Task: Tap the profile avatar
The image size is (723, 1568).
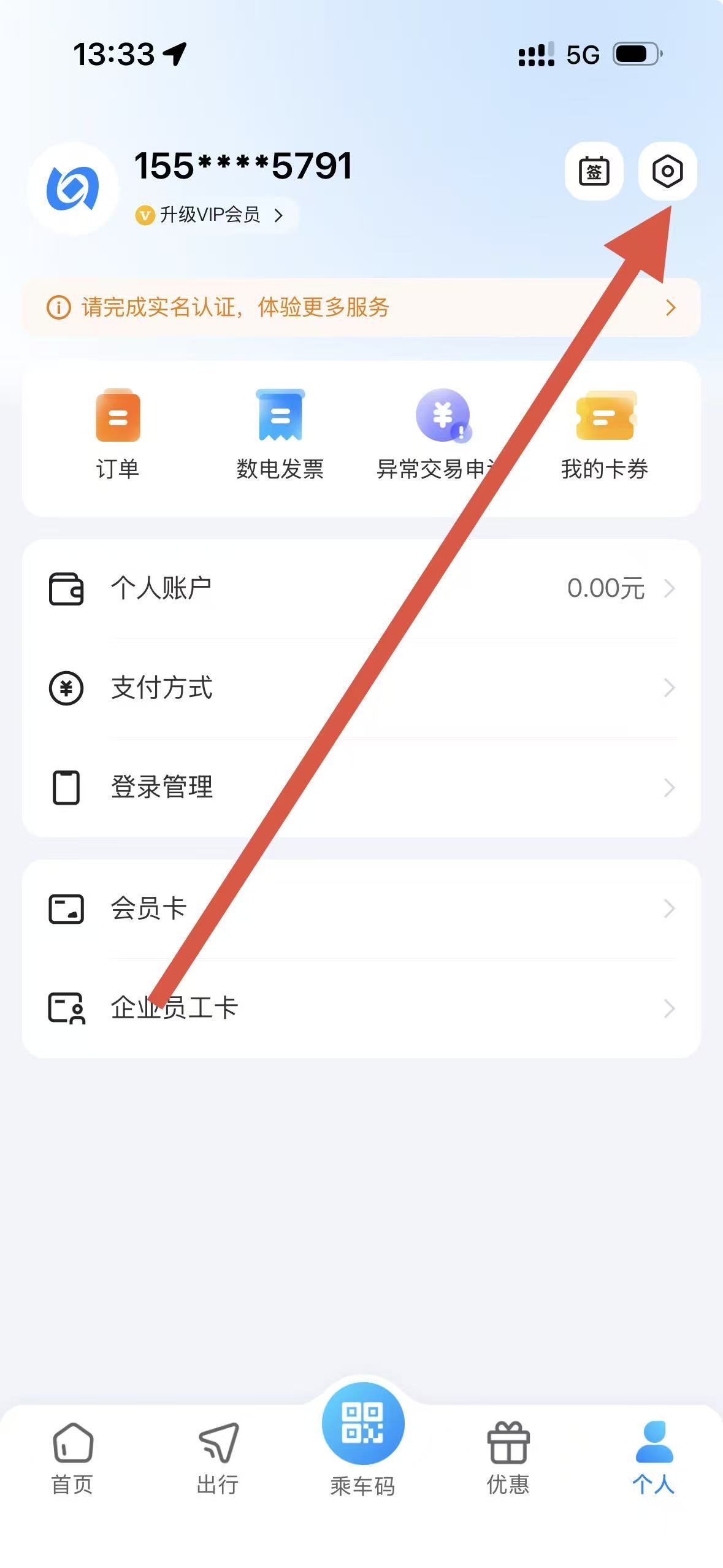Action: (72, 188)
